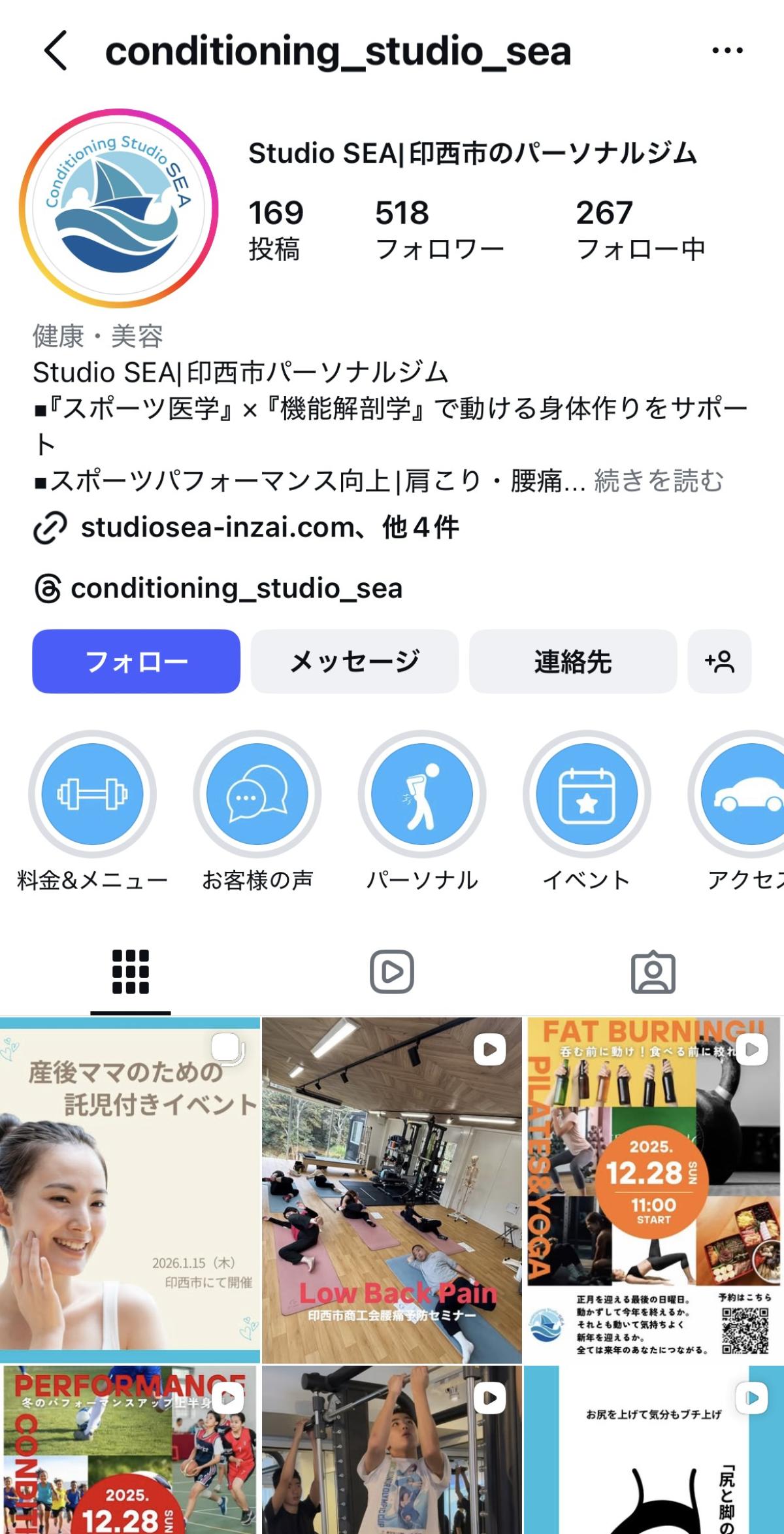This screenshot has height=1534, width=784.
Task: Open the Low Back Pain seminar reel
Action: 391,1190
